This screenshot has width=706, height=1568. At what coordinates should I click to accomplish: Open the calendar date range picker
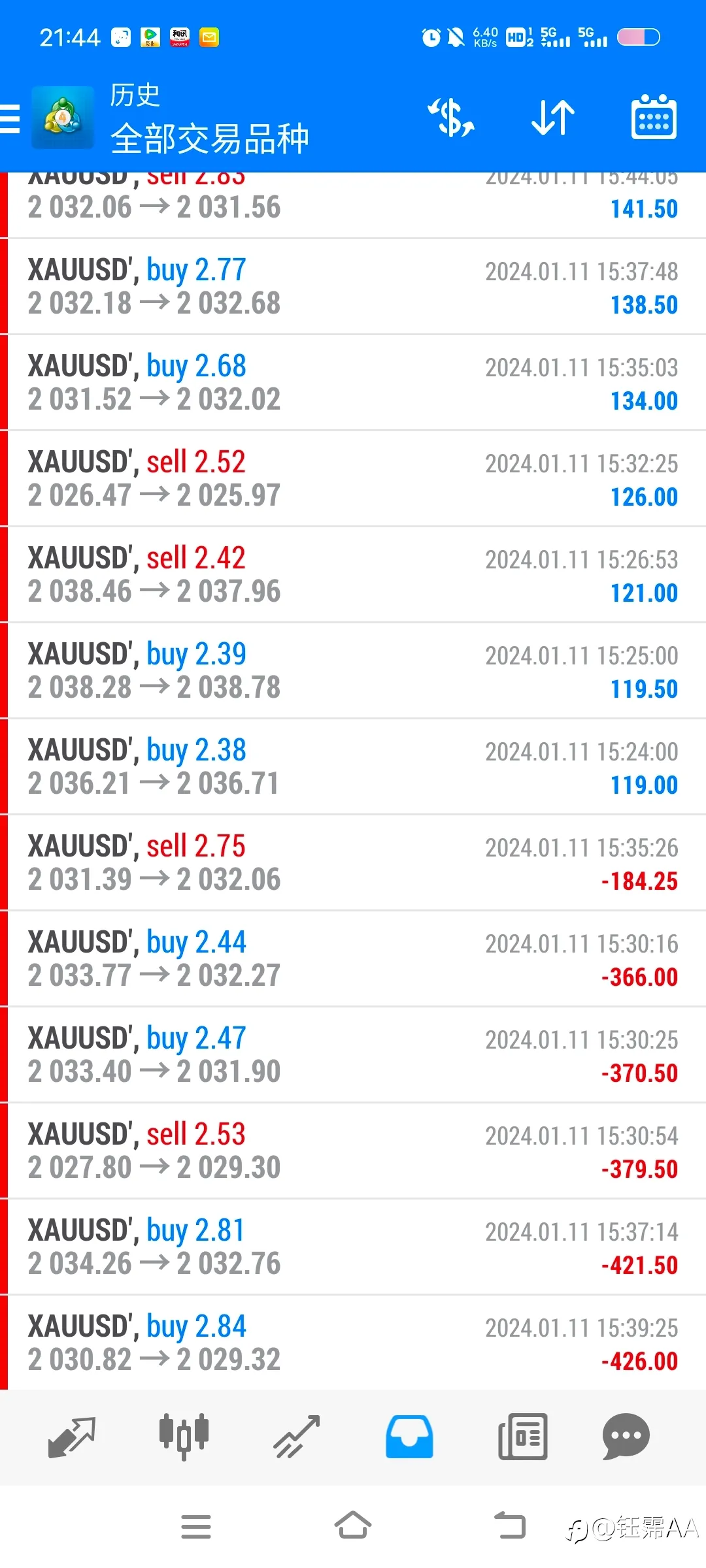click(654, 117)
